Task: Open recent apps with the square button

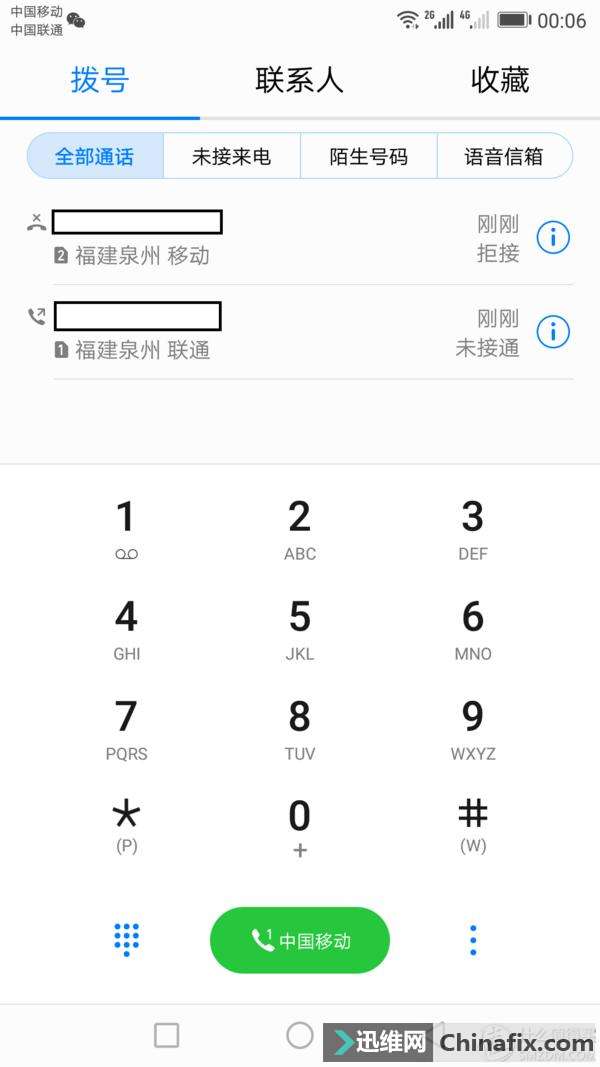Action: pyautogui.click(x=167, y=1035)
